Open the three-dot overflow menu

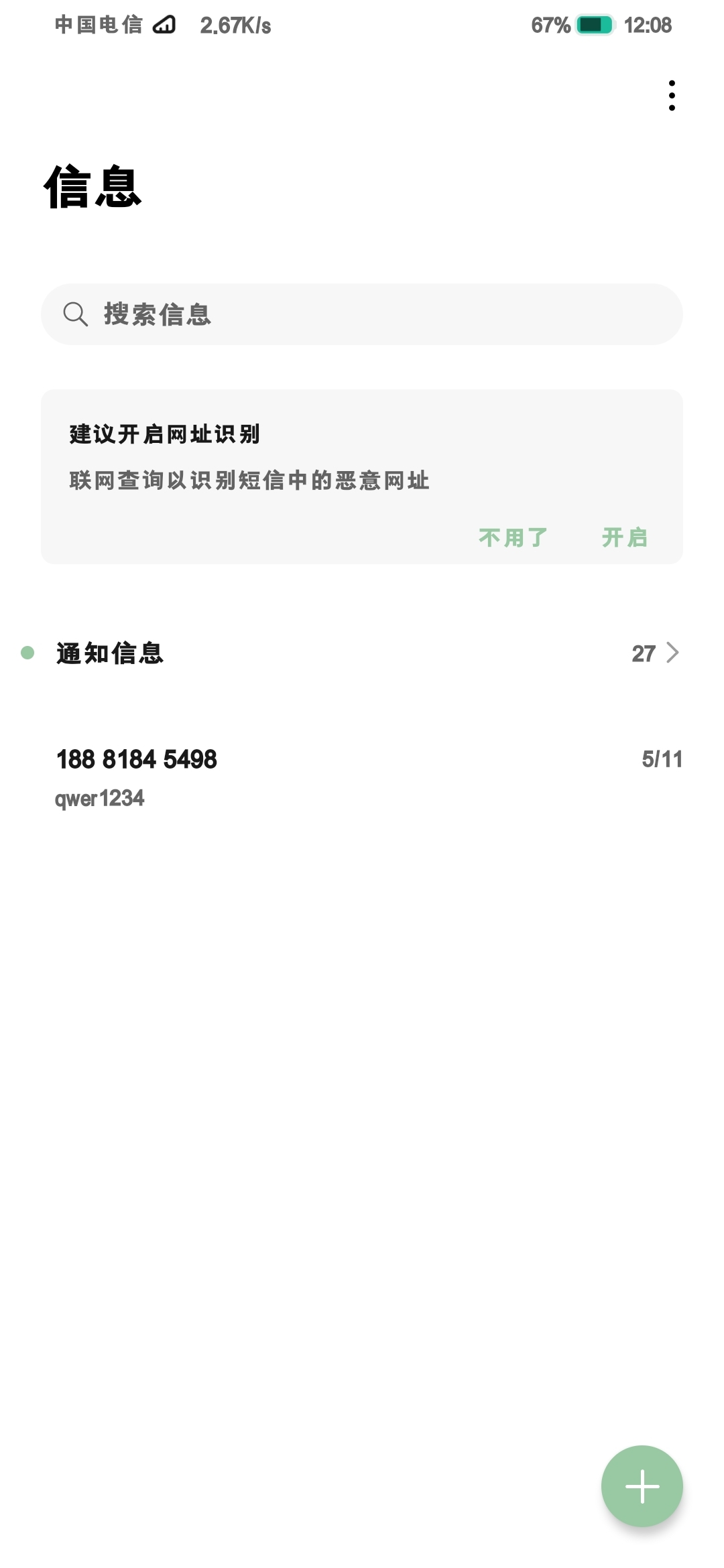pos(671,96)
